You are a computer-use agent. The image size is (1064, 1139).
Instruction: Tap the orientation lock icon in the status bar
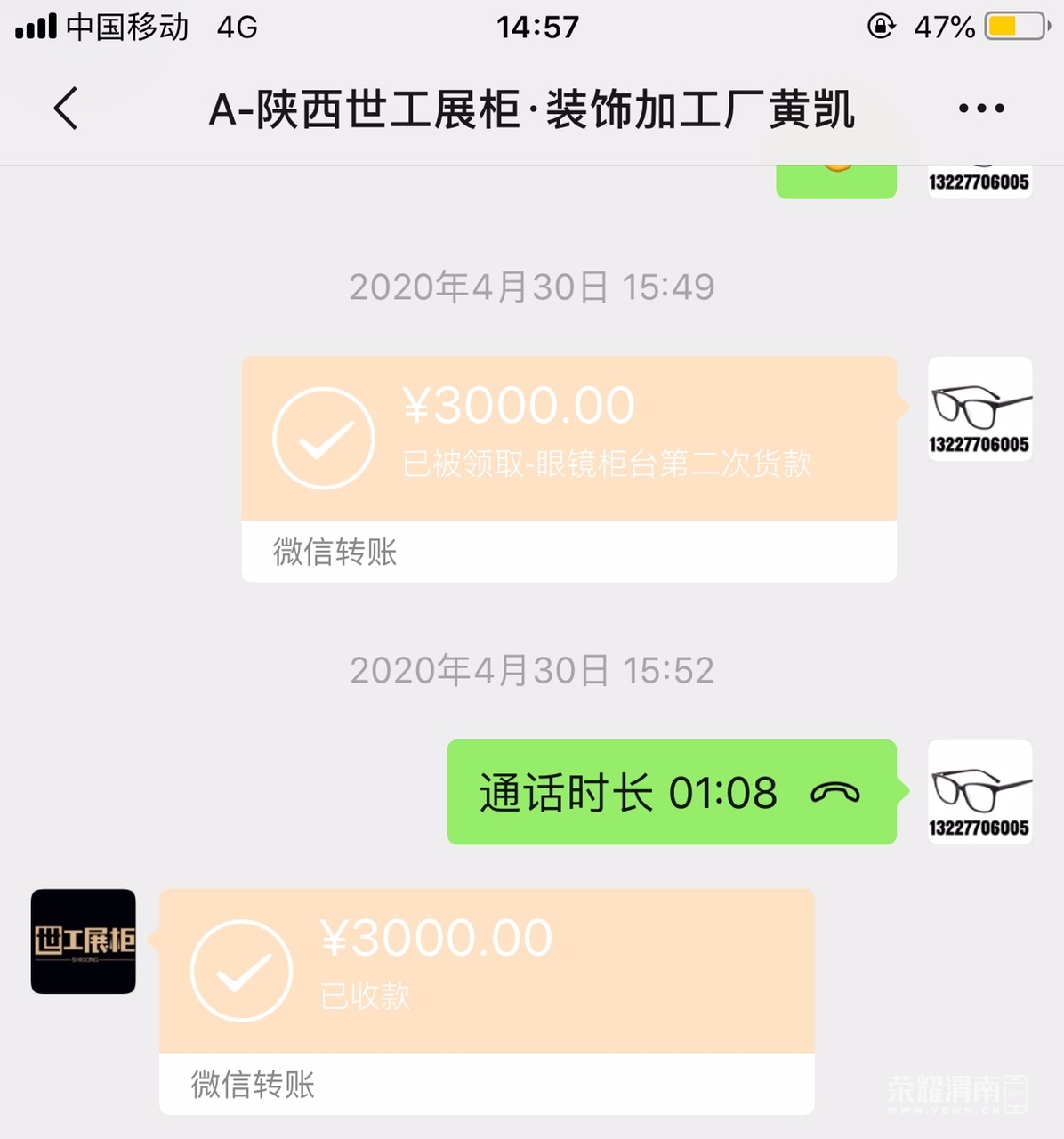pos(880,27)
